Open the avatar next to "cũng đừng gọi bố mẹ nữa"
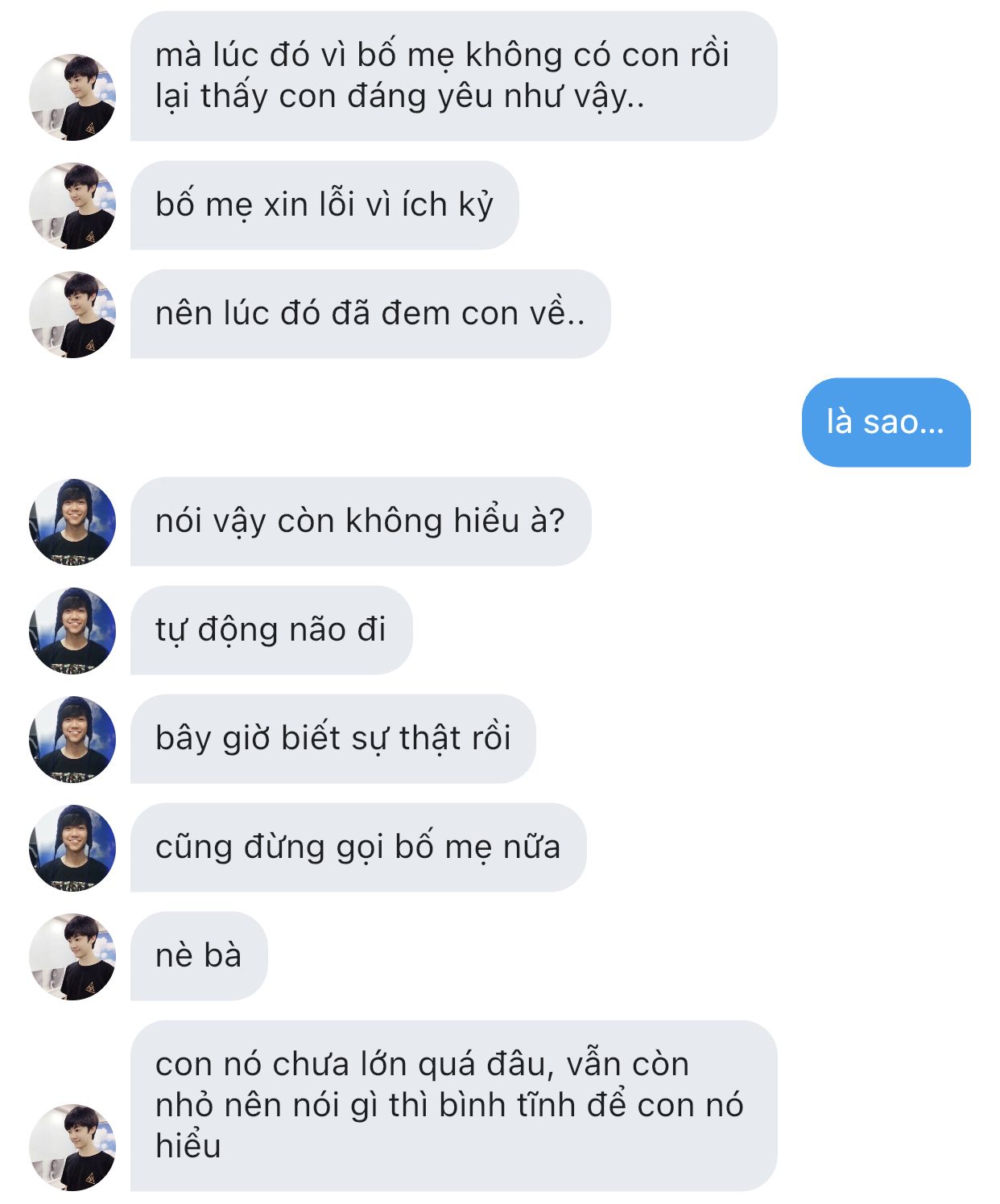Viewport: 1000px width, 1204px height. [72, 848]
